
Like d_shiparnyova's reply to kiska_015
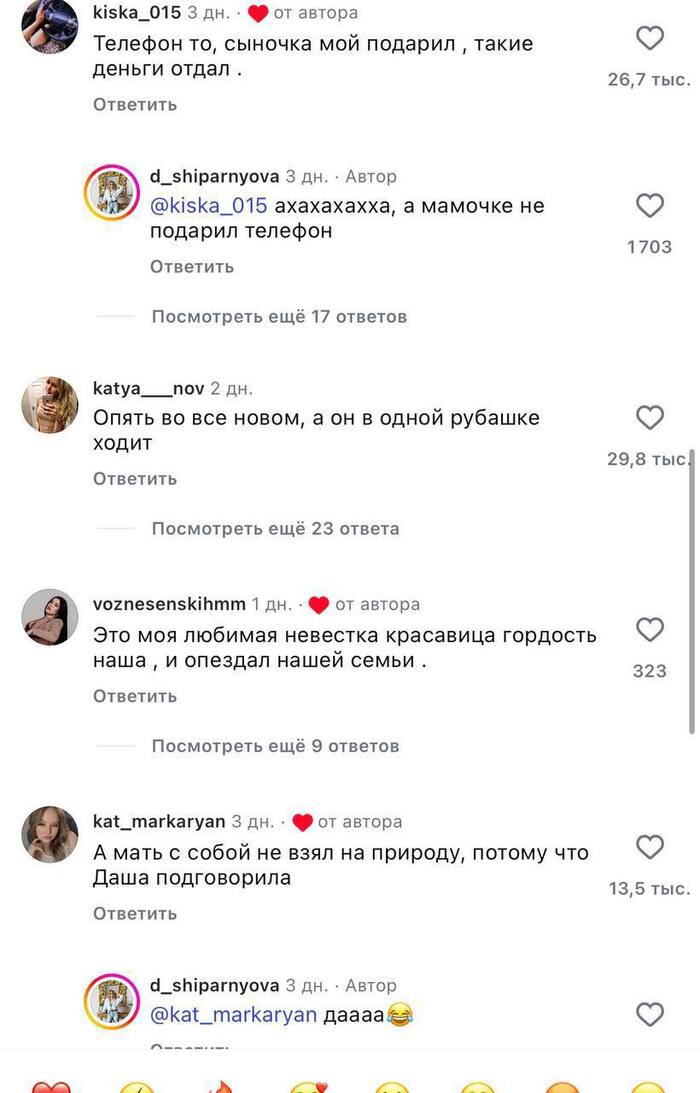[650, 206]
